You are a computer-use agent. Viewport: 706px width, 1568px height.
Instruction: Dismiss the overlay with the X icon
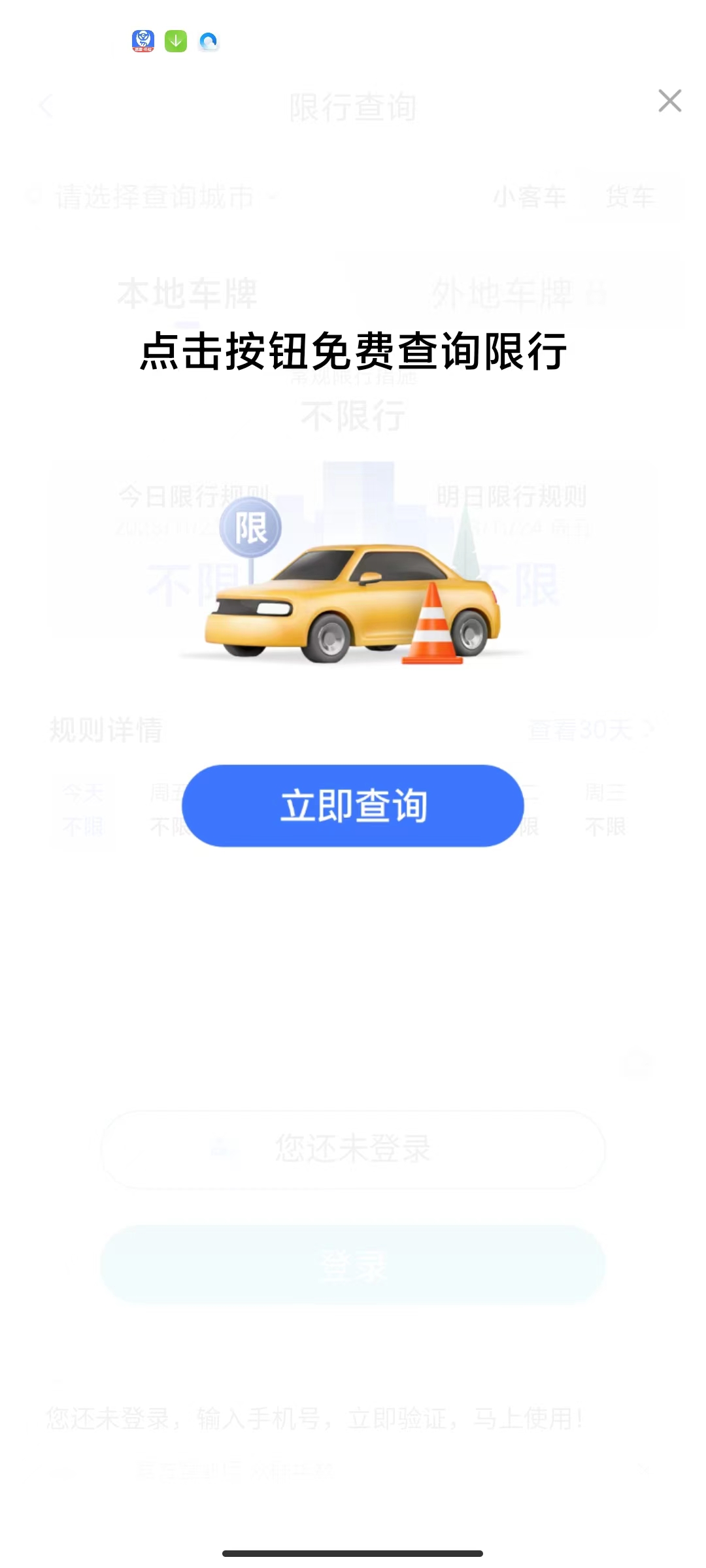pos(669,101)
